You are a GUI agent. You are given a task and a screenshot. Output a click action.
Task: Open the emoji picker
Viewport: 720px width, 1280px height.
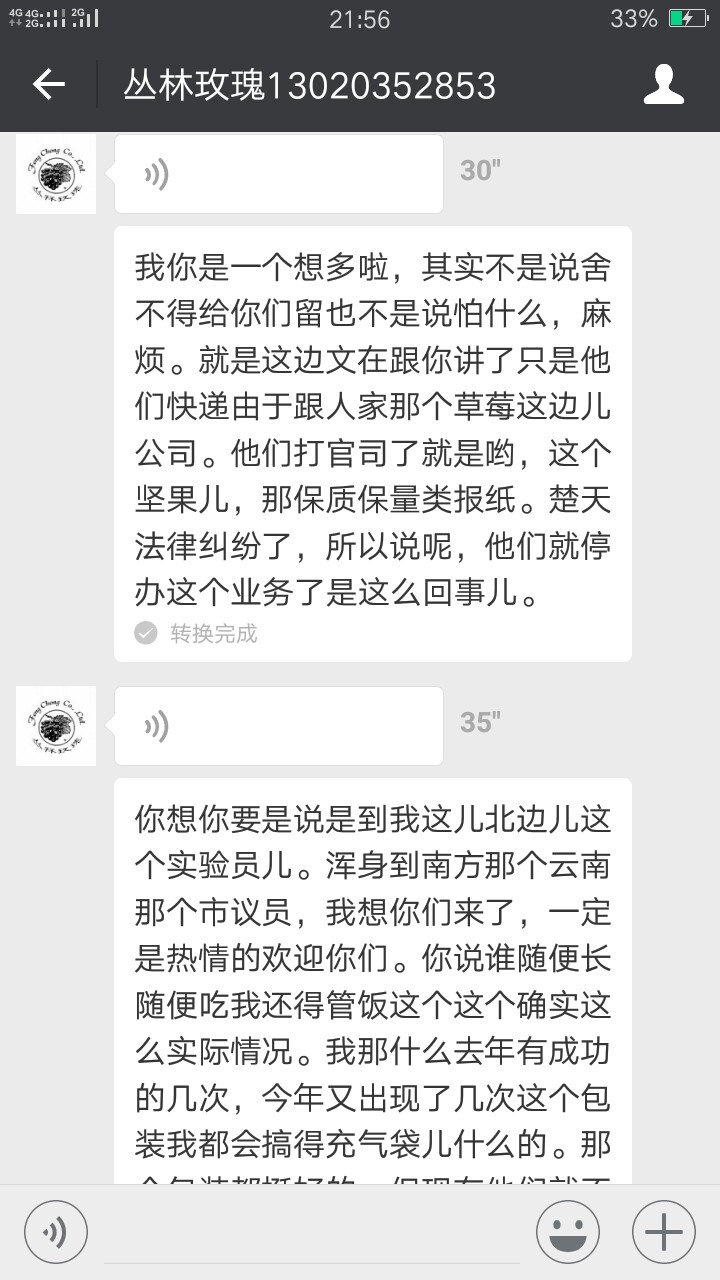pyautogui.click(x=568, y=1231)
